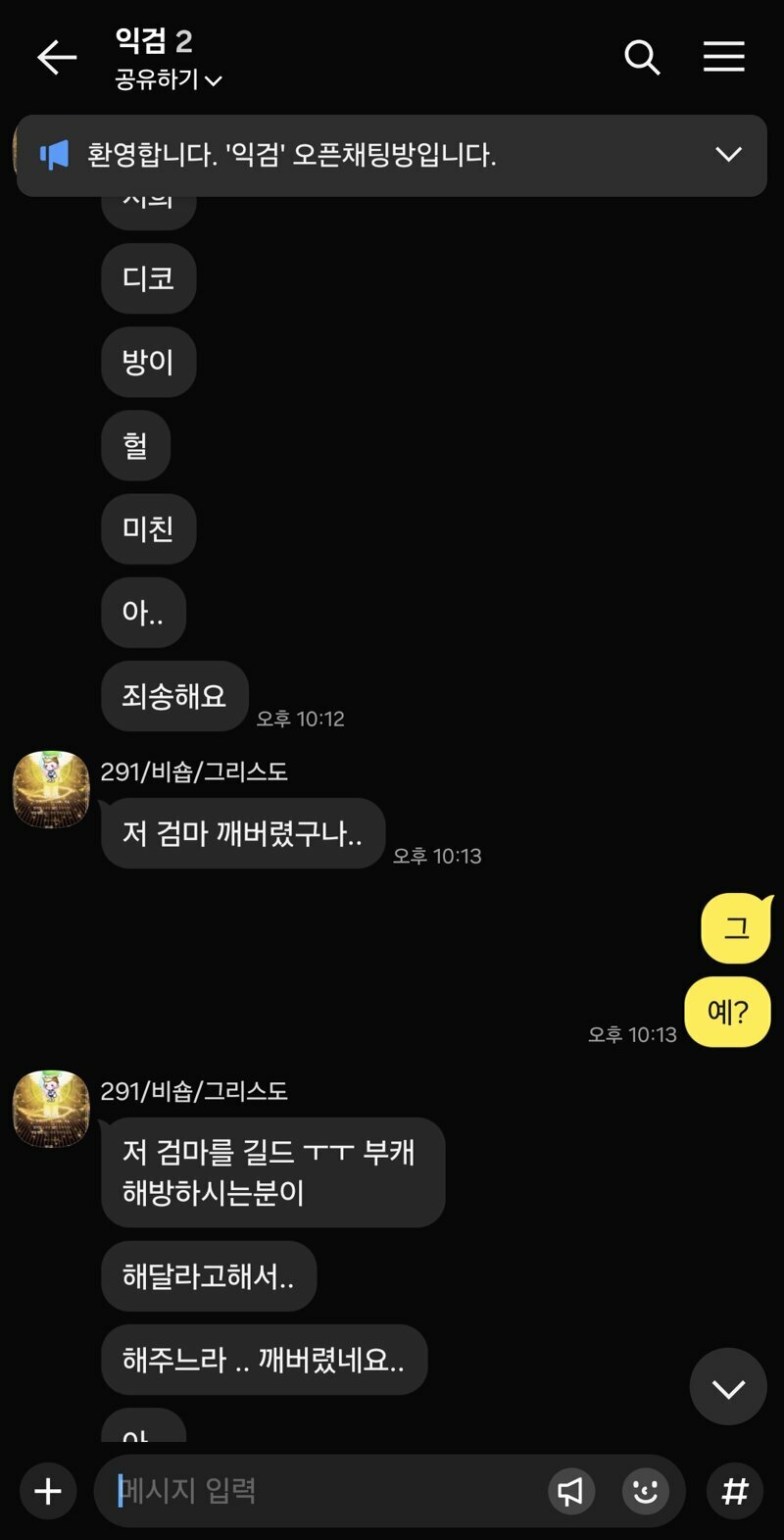Open the plus attachment menu

coord(48,1491)
